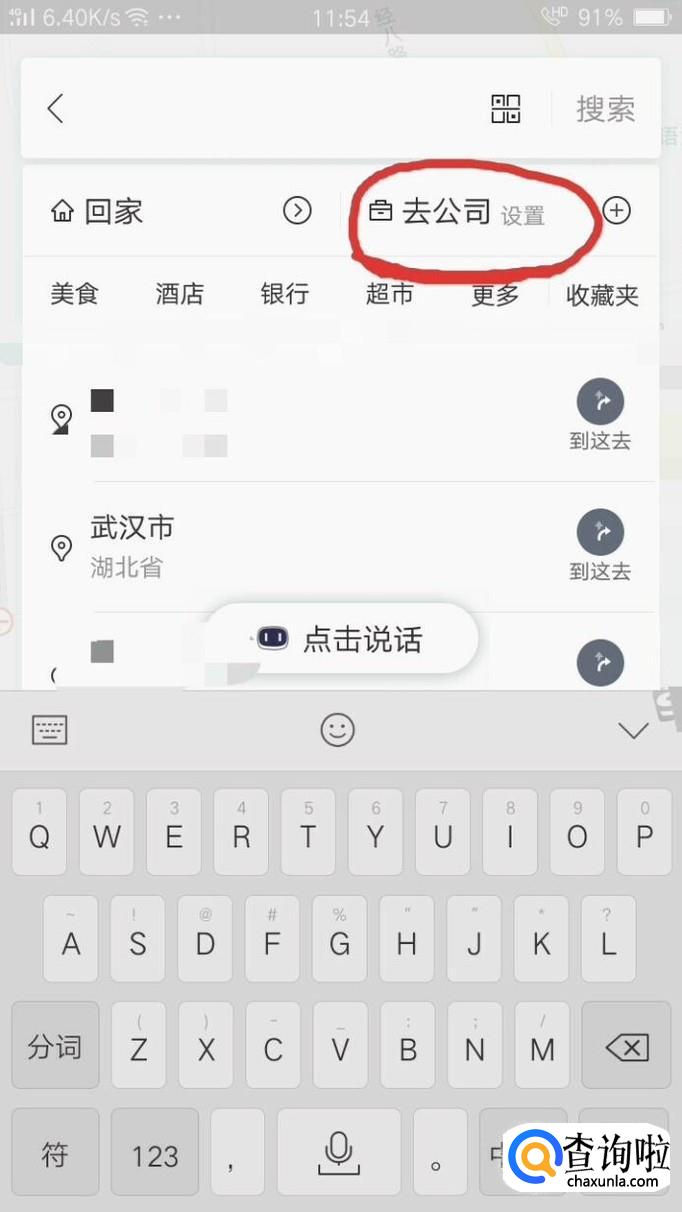Image resolution: width=682 pixels, height=1212 pixels.
Task: Open the 收藏夹 favorites
Action: pyautogui.click(x=602, y=294)
